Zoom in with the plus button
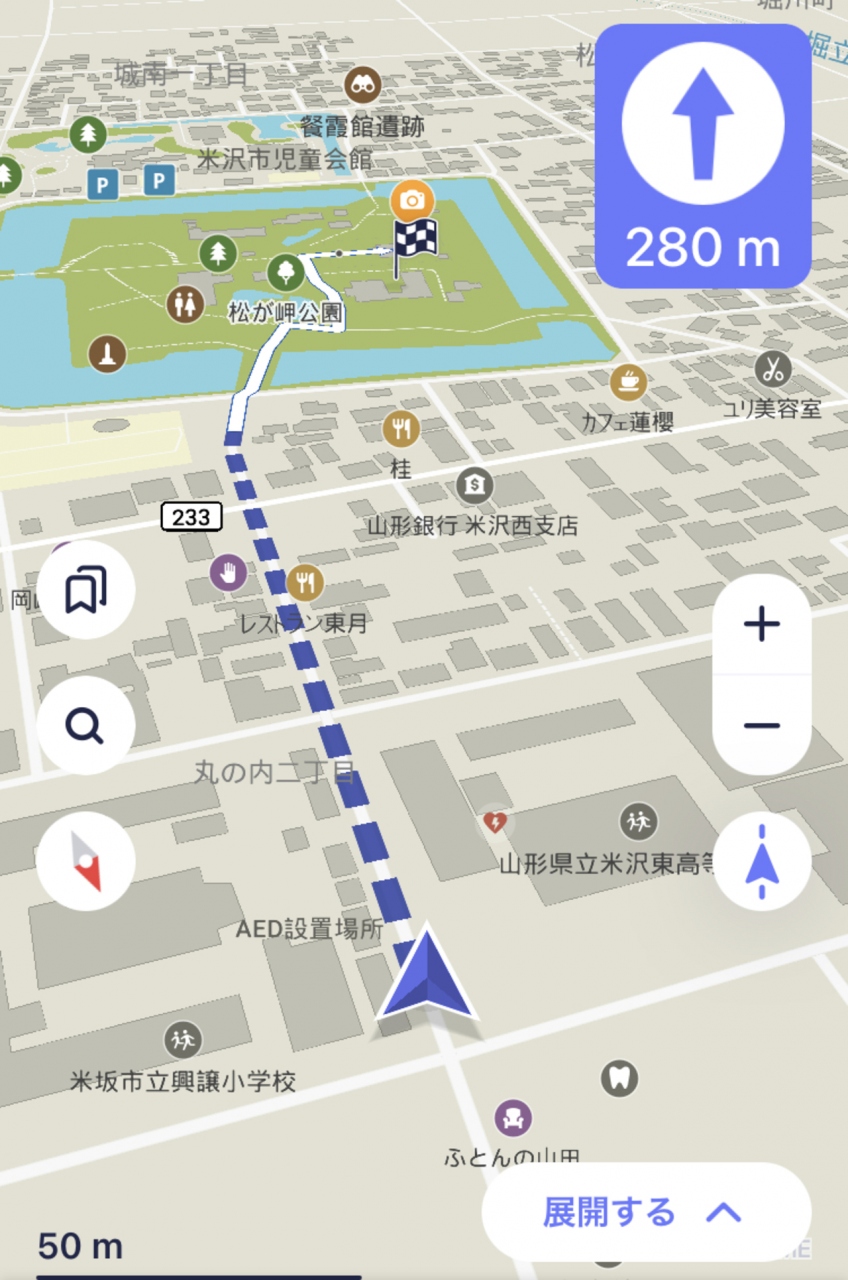 tap(762, 625)
